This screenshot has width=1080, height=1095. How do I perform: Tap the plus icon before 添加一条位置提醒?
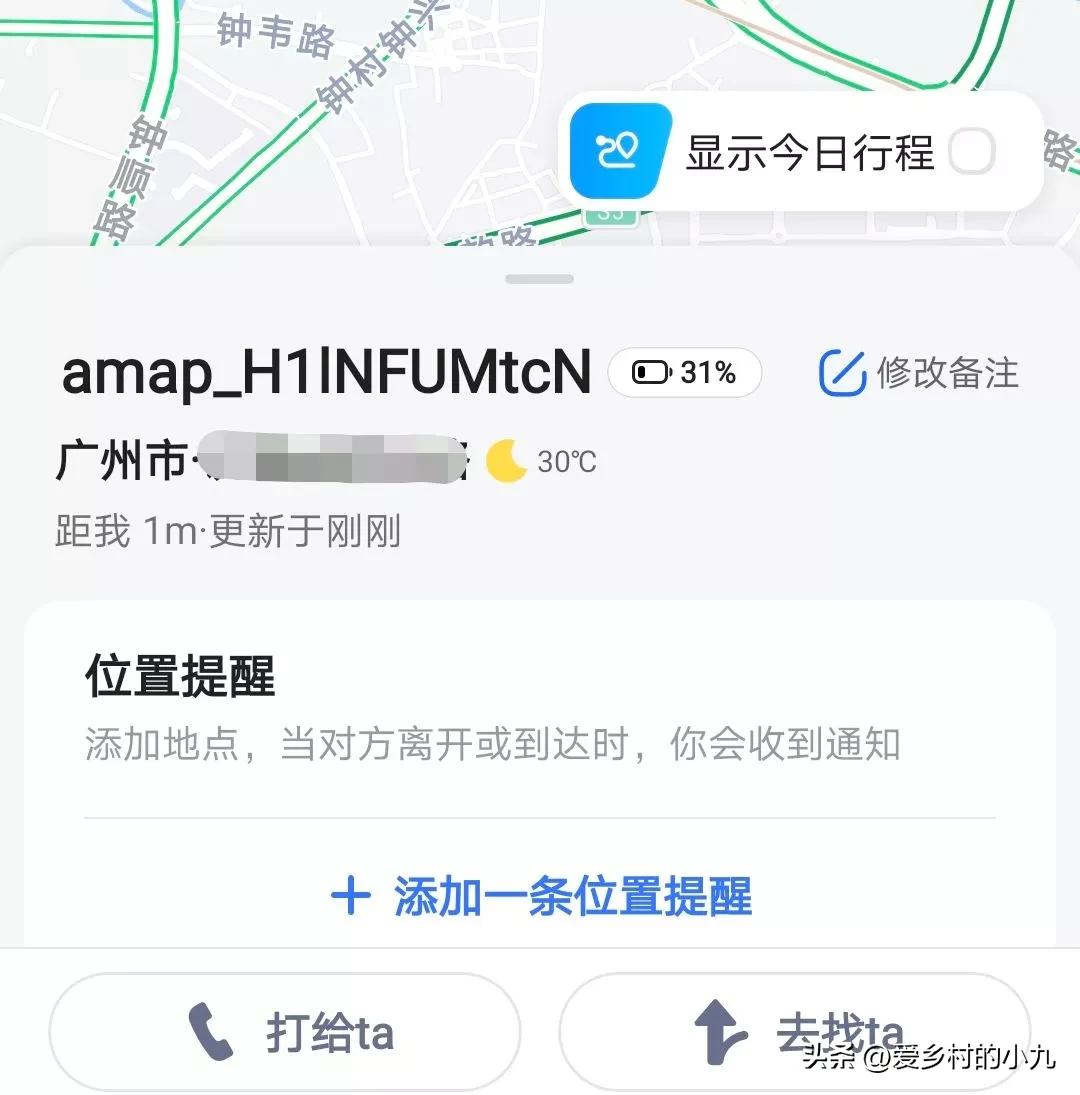[x=350, y=898]
